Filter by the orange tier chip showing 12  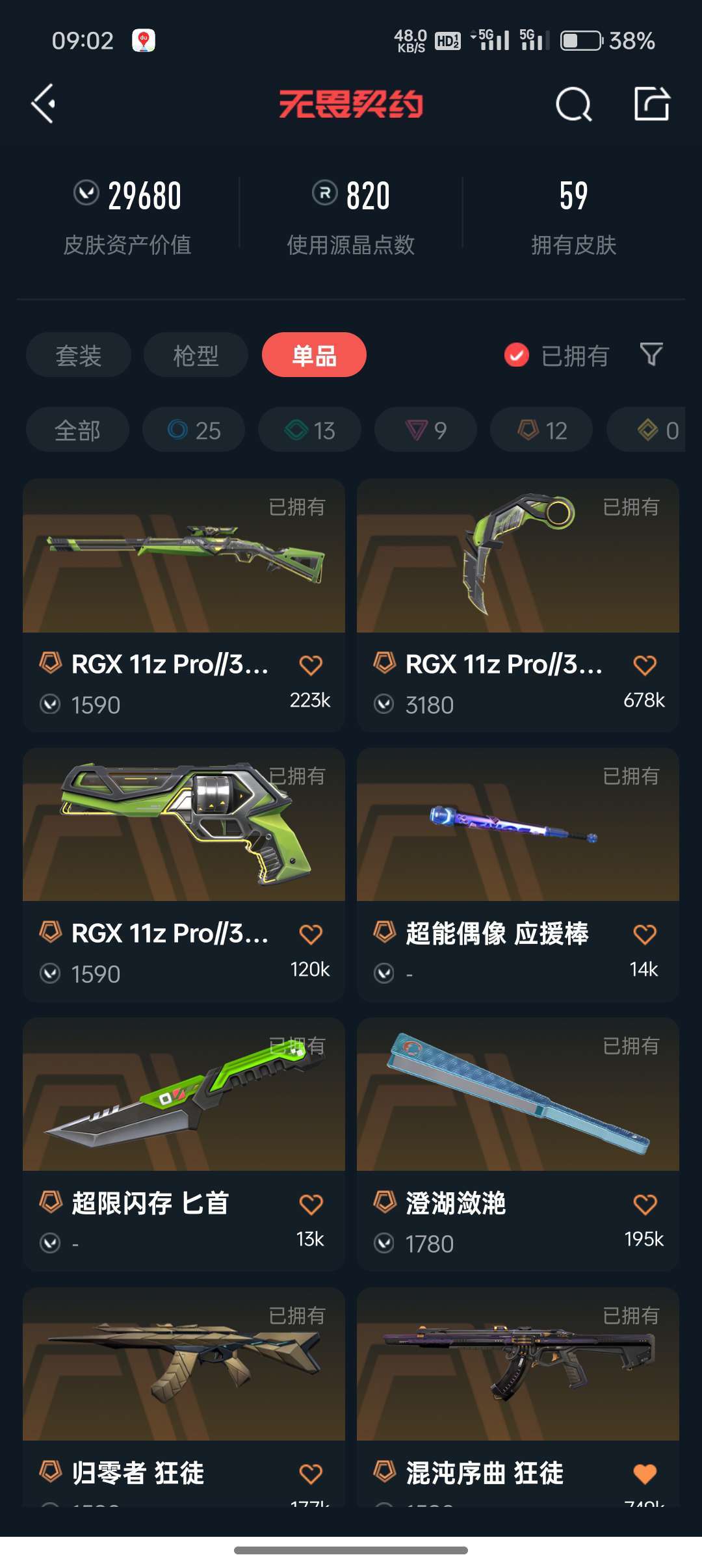(541, 430)
